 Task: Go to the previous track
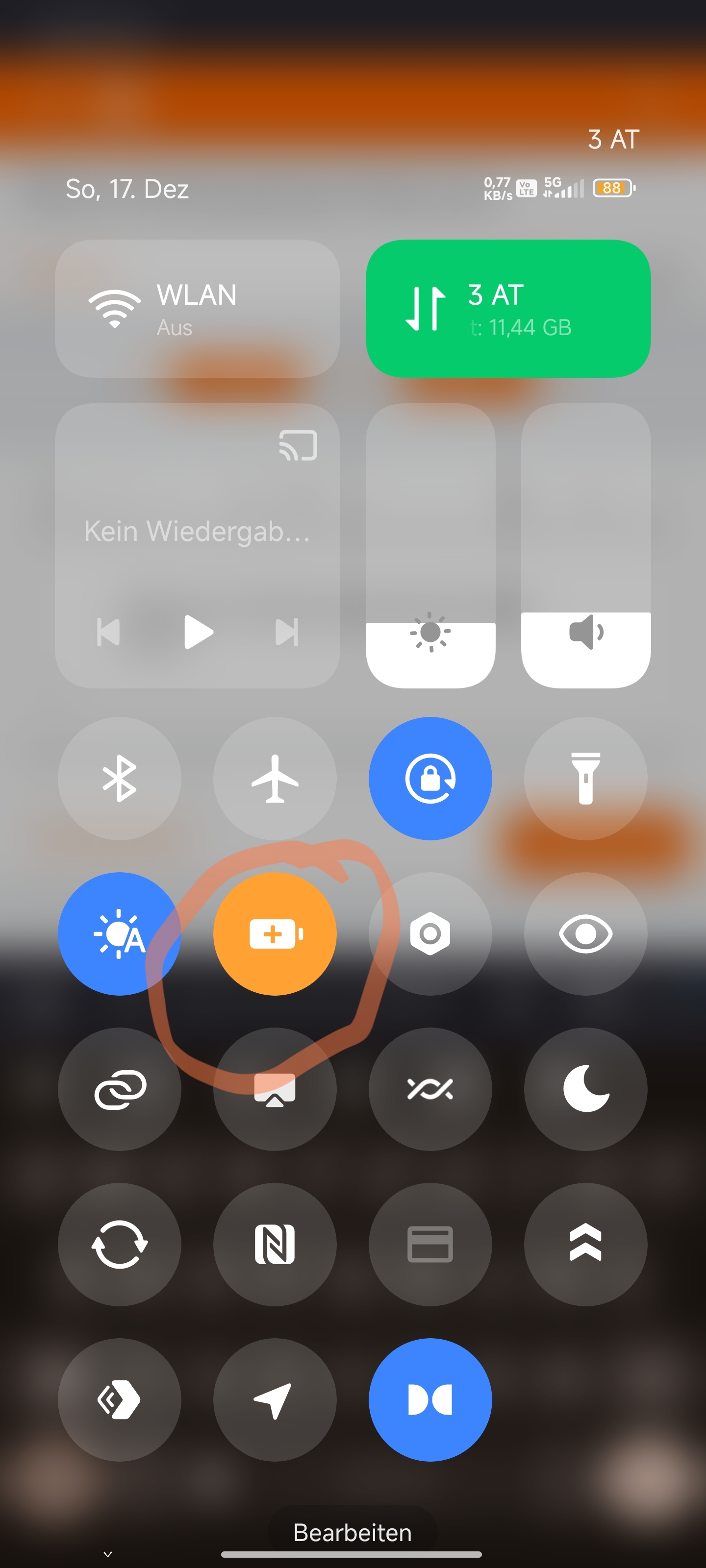tap(108, 633)
